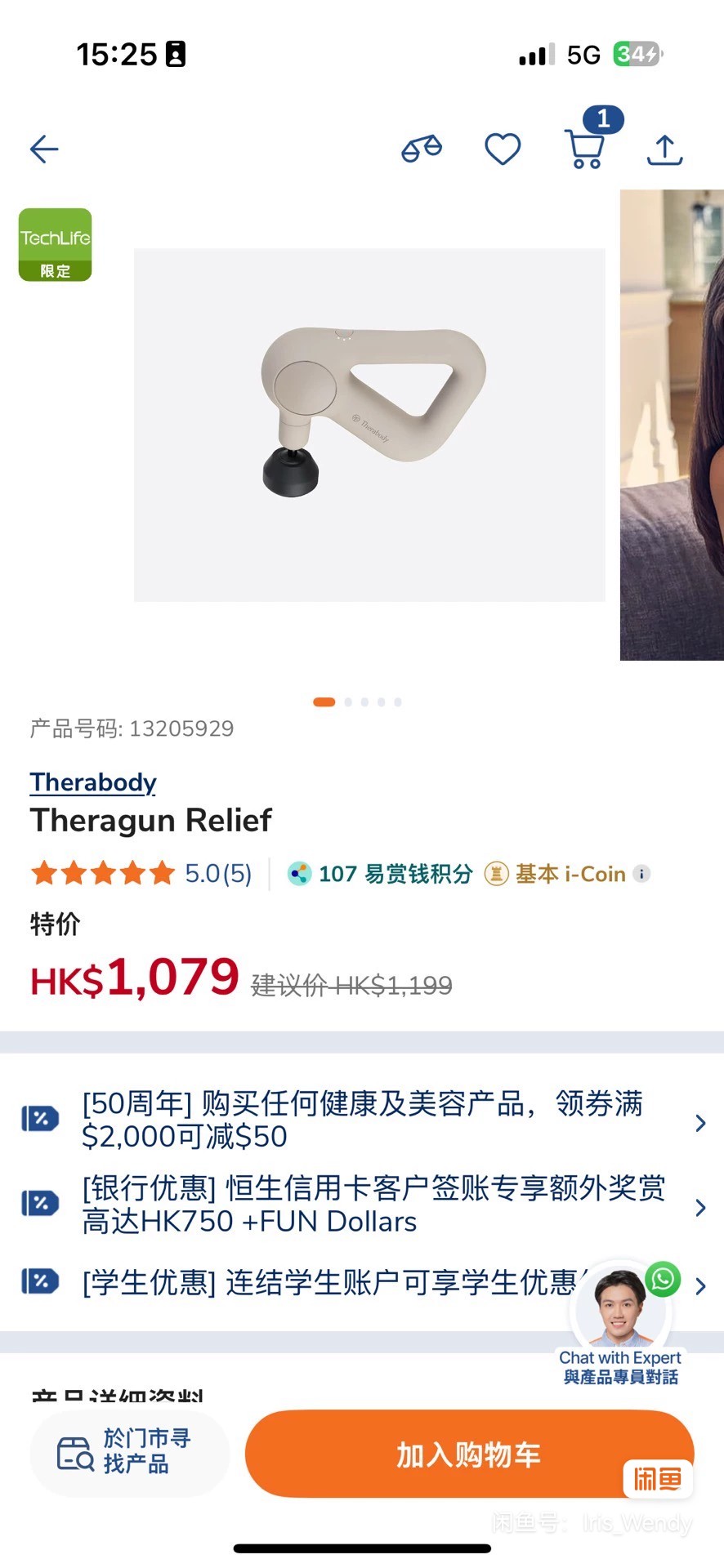Tap the info icon beside 基本 i-Coin
Screen dimensions: 724x1568
click(x=642, y=873)
